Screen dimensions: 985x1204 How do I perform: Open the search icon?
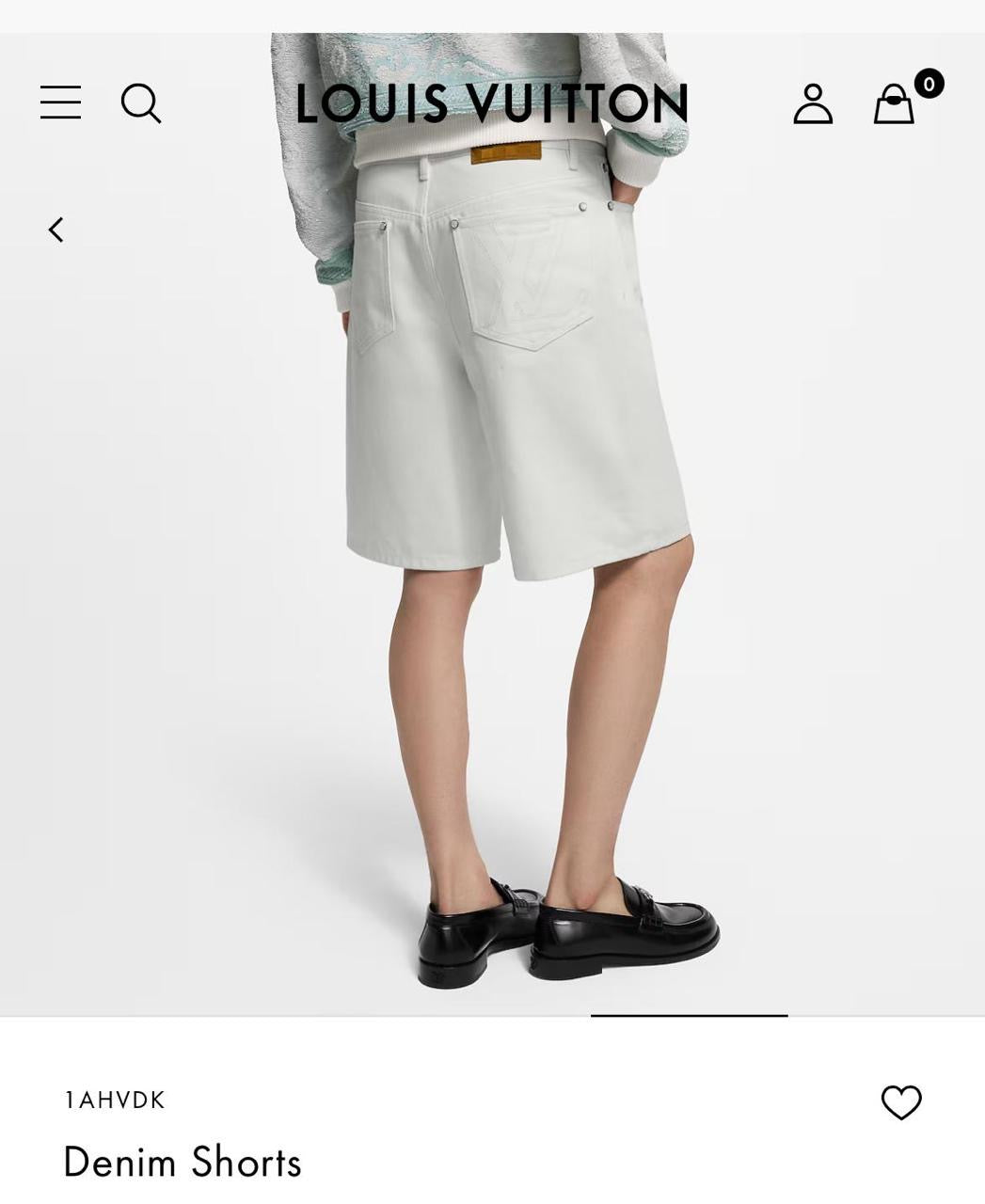(x=141, y=103)
